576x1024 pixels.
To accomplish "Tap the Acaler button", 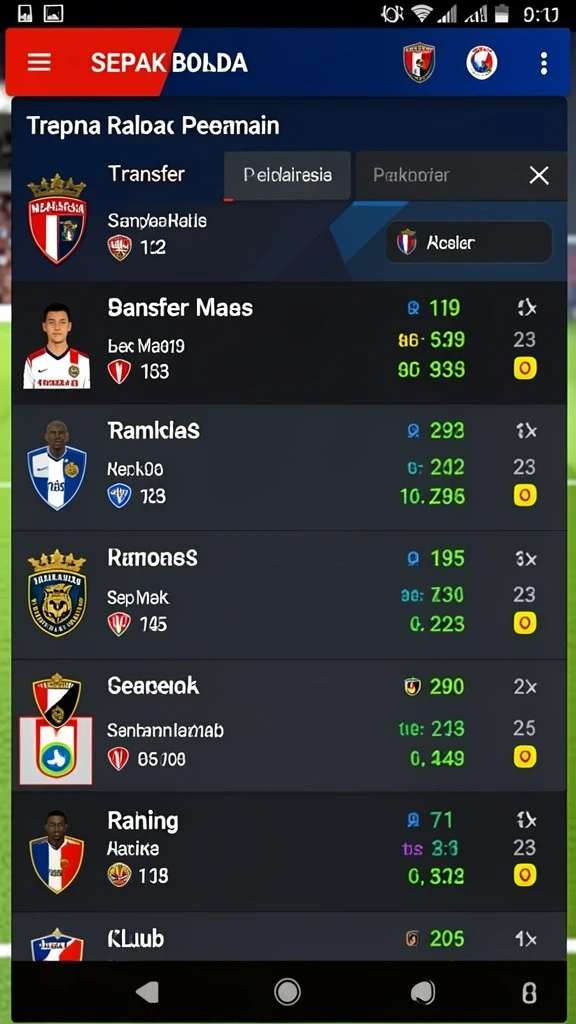I will 468,242.
